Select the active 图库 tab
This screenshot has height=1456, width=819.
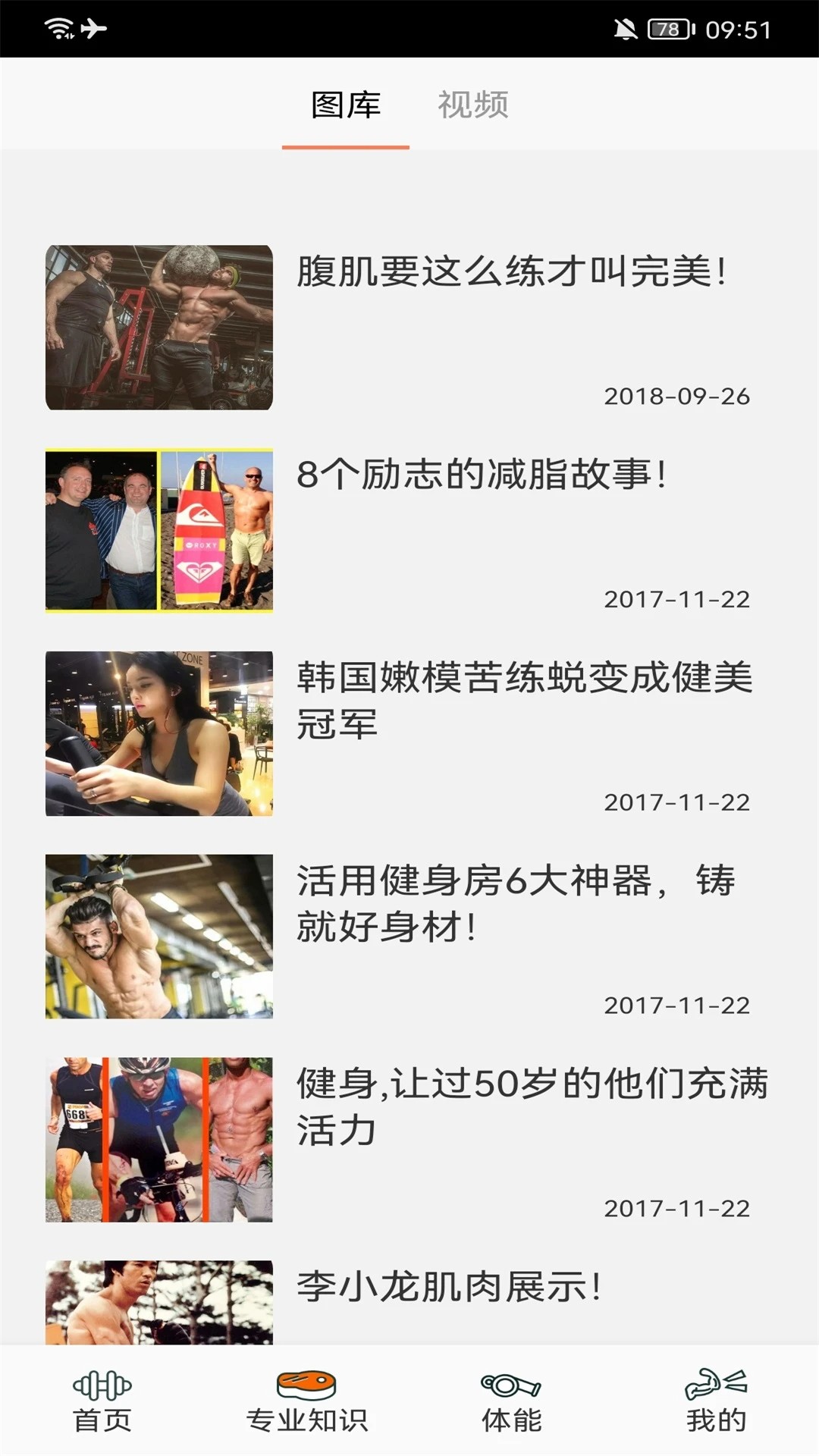345,106
